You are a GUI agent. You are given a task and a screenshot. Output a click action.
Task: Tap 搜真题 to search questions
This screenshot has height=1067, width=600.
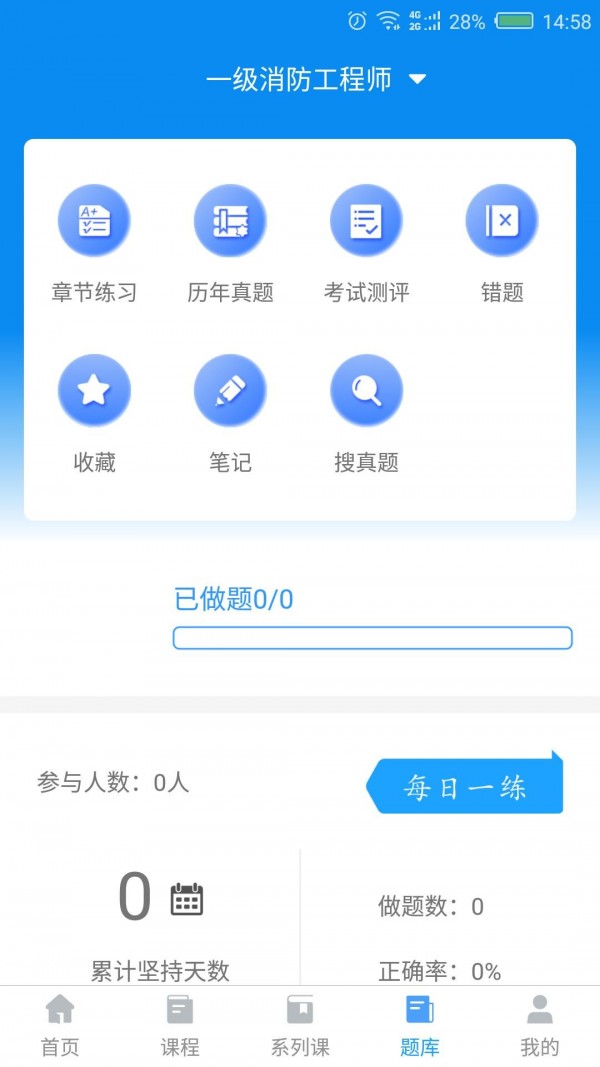click(x=366, y=414)
